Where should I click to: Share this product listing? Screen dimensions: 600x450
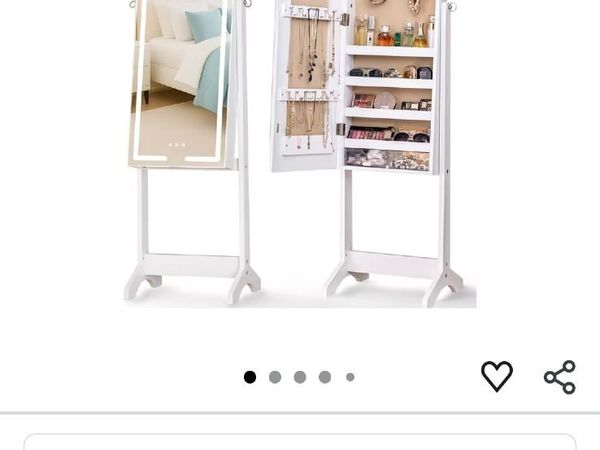pyautogui.click(x=560, y=377)
